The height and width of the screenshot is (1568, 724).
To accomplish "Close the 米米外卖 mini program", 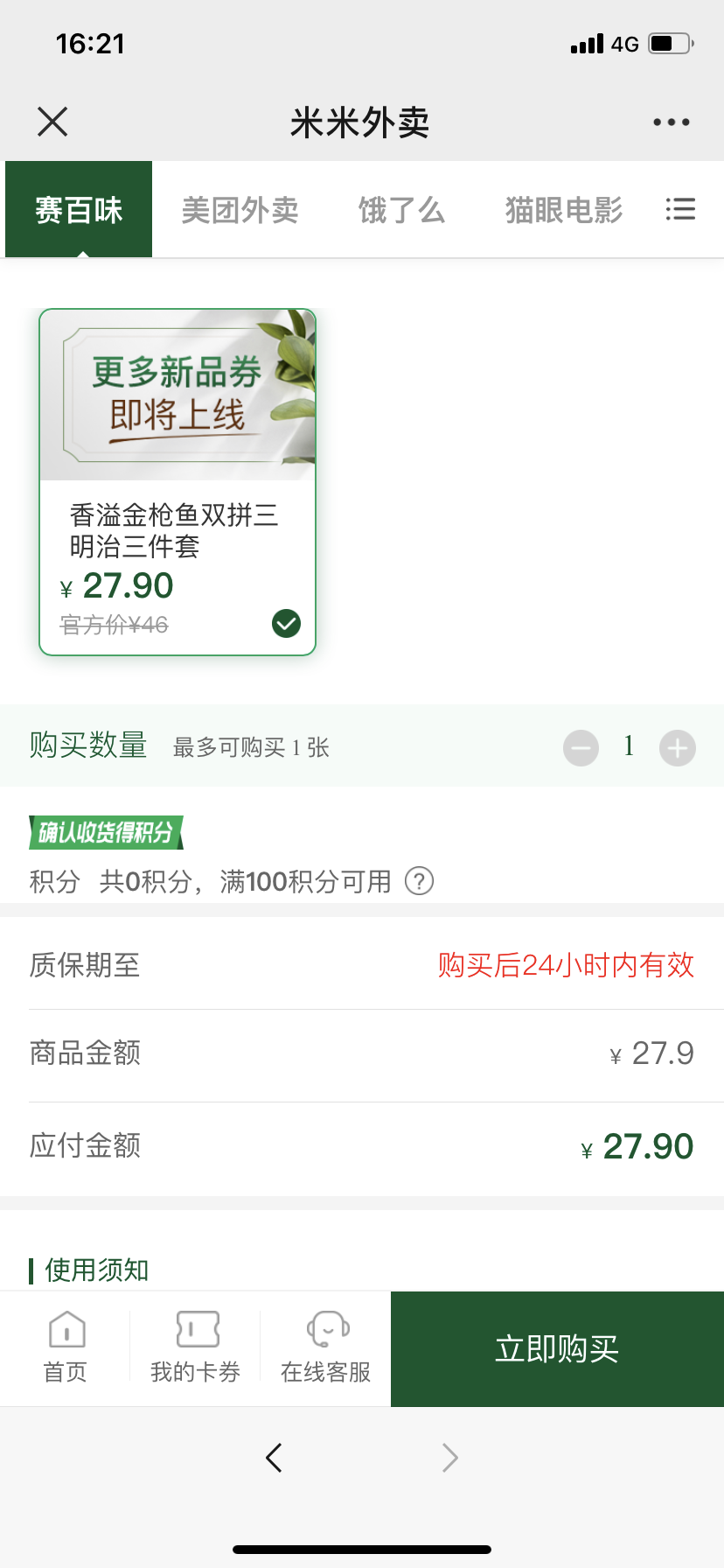I will tap(52, 122).
